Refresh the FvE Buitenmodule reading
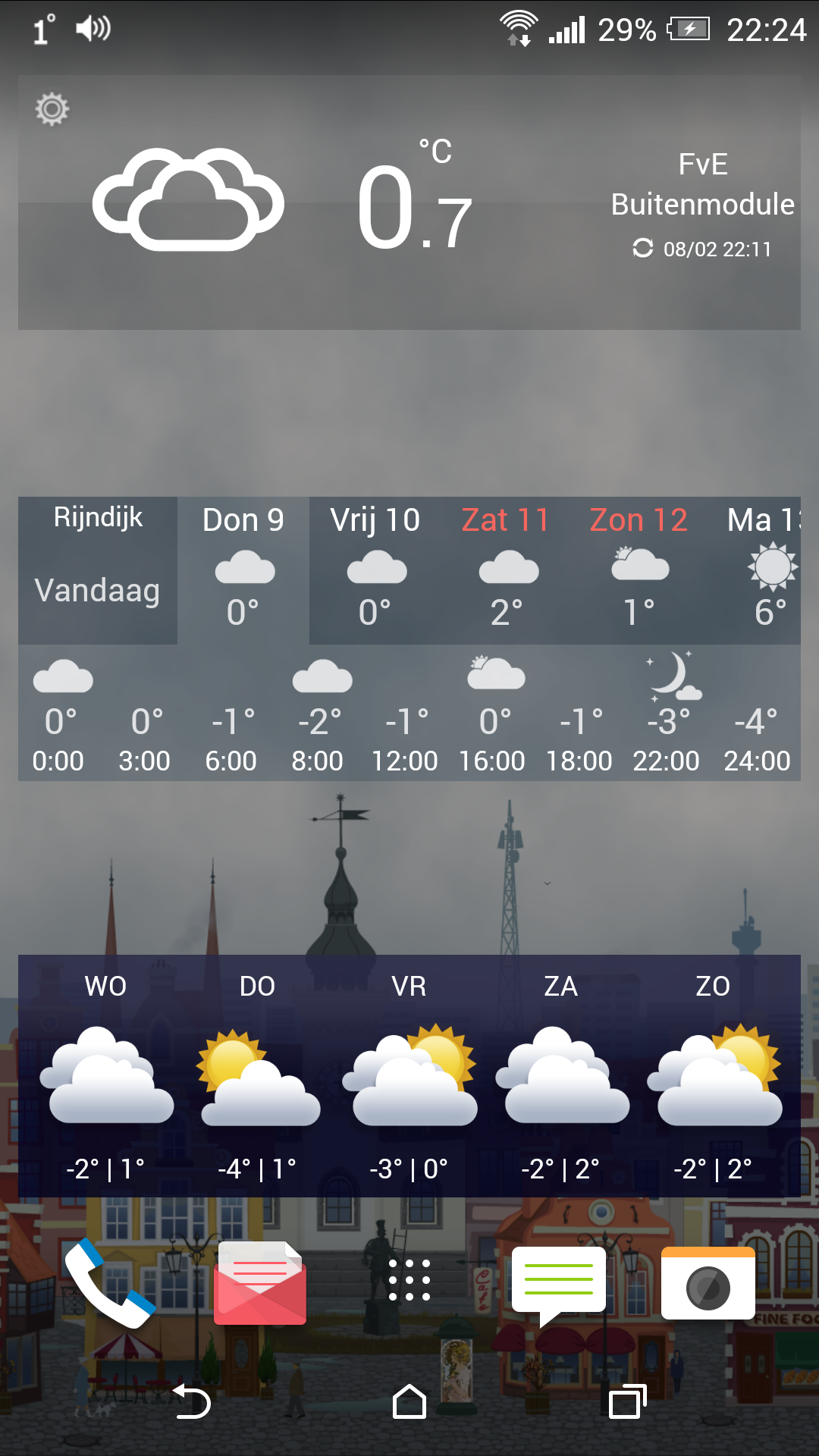 click(x=642, y=249)
